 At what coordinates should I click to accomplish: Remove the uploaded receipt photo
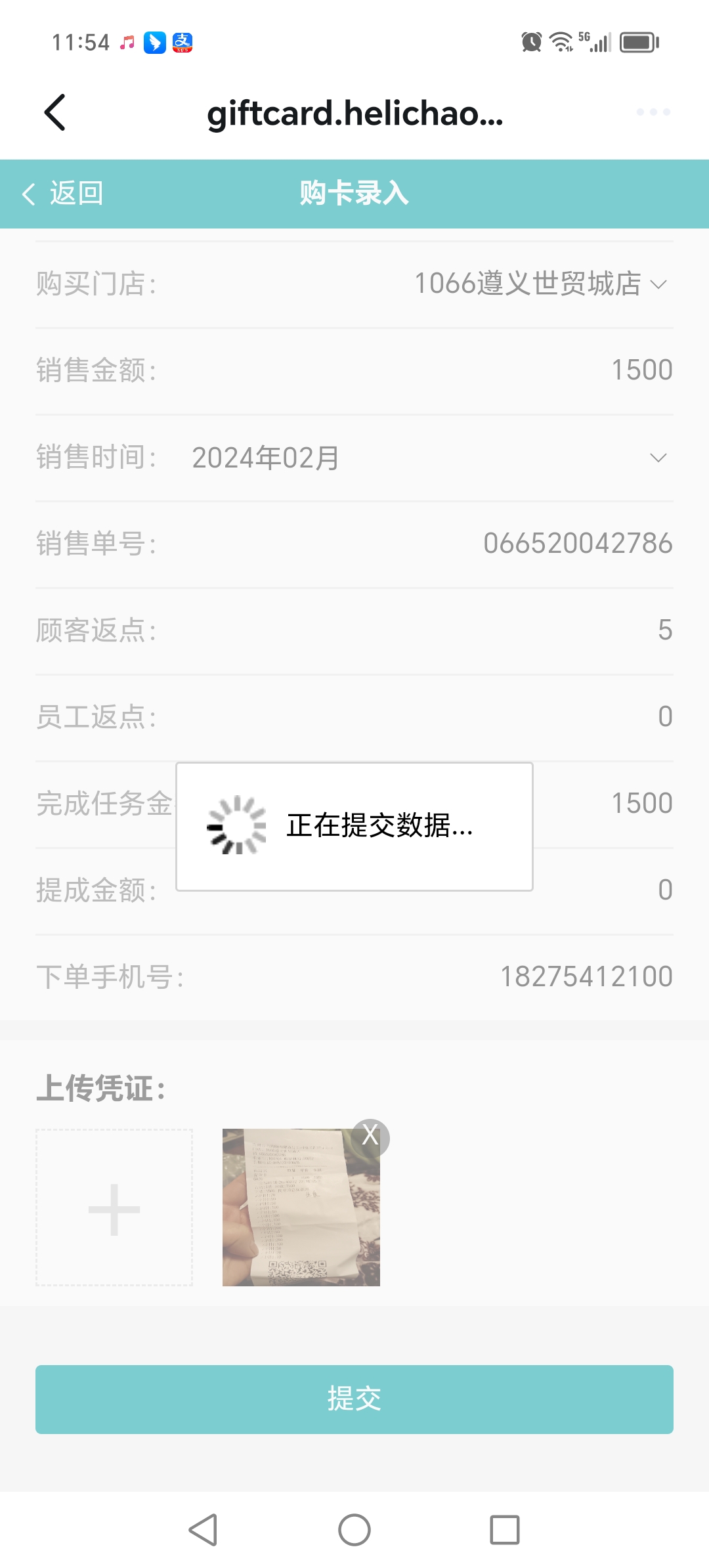tap(370, 1136)
